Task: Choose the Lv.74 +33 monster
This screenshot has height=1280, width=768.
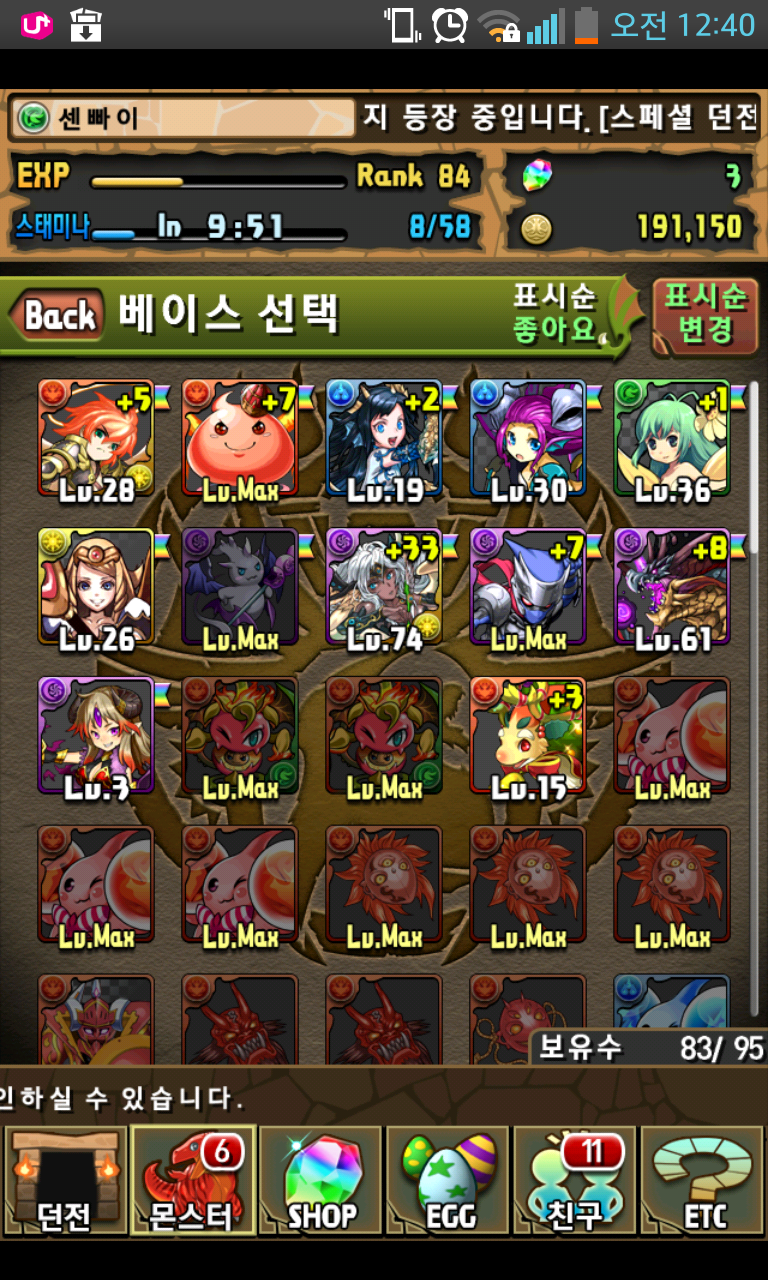Action: coord(385,587)
